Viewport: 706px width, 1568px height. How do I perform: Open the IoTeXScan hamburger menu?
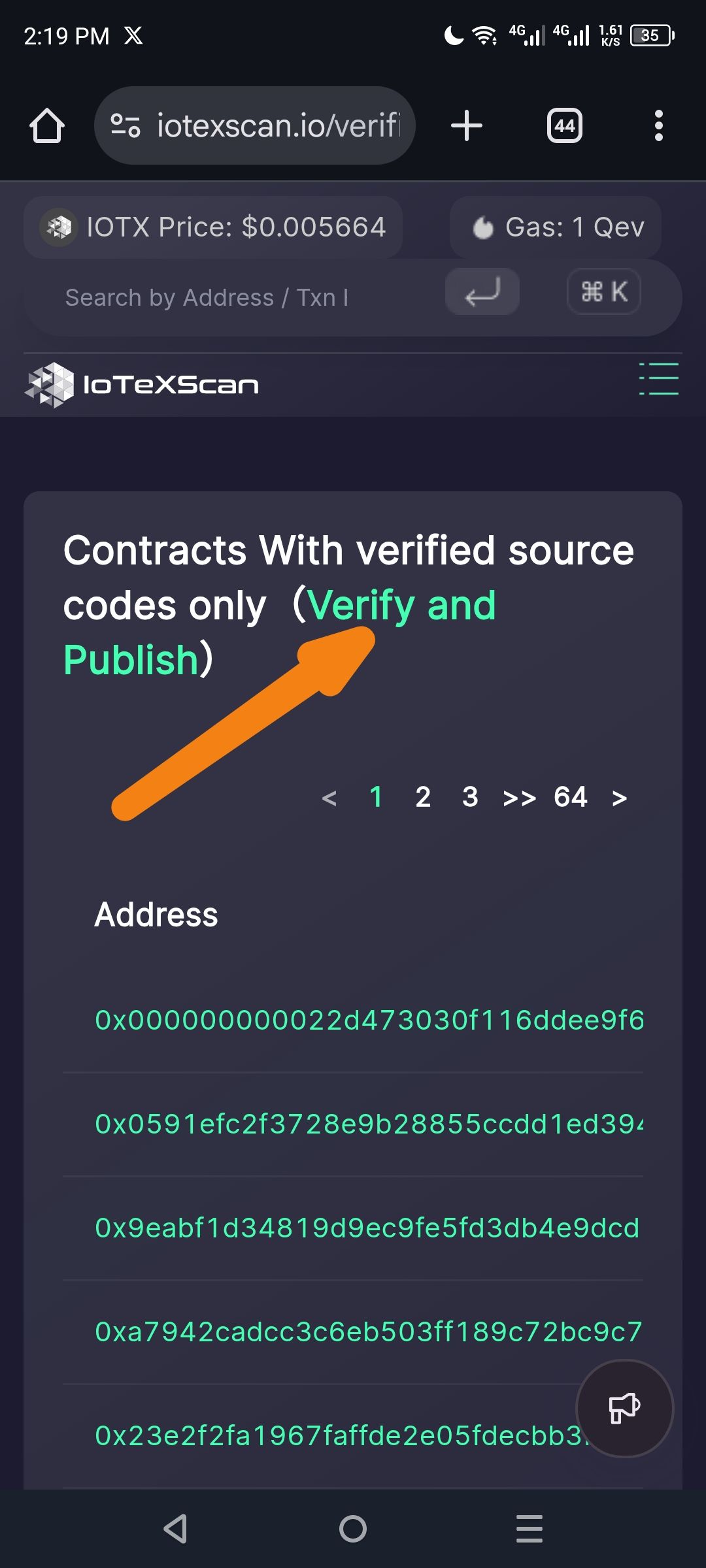pyautogui.click(x=659, y=379)
